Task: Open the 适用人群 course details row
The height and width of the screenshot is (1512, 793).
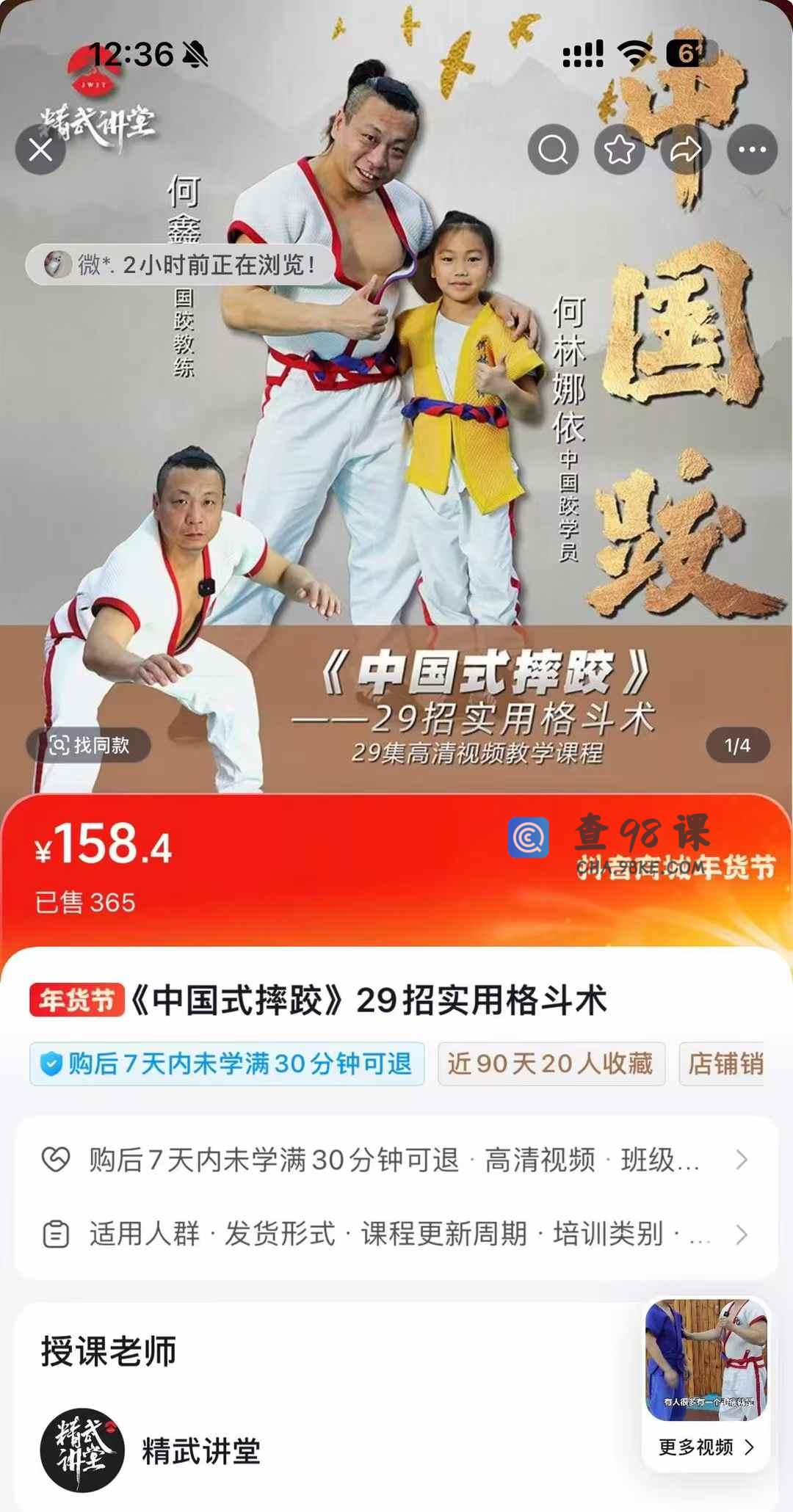Action: 396,1235
